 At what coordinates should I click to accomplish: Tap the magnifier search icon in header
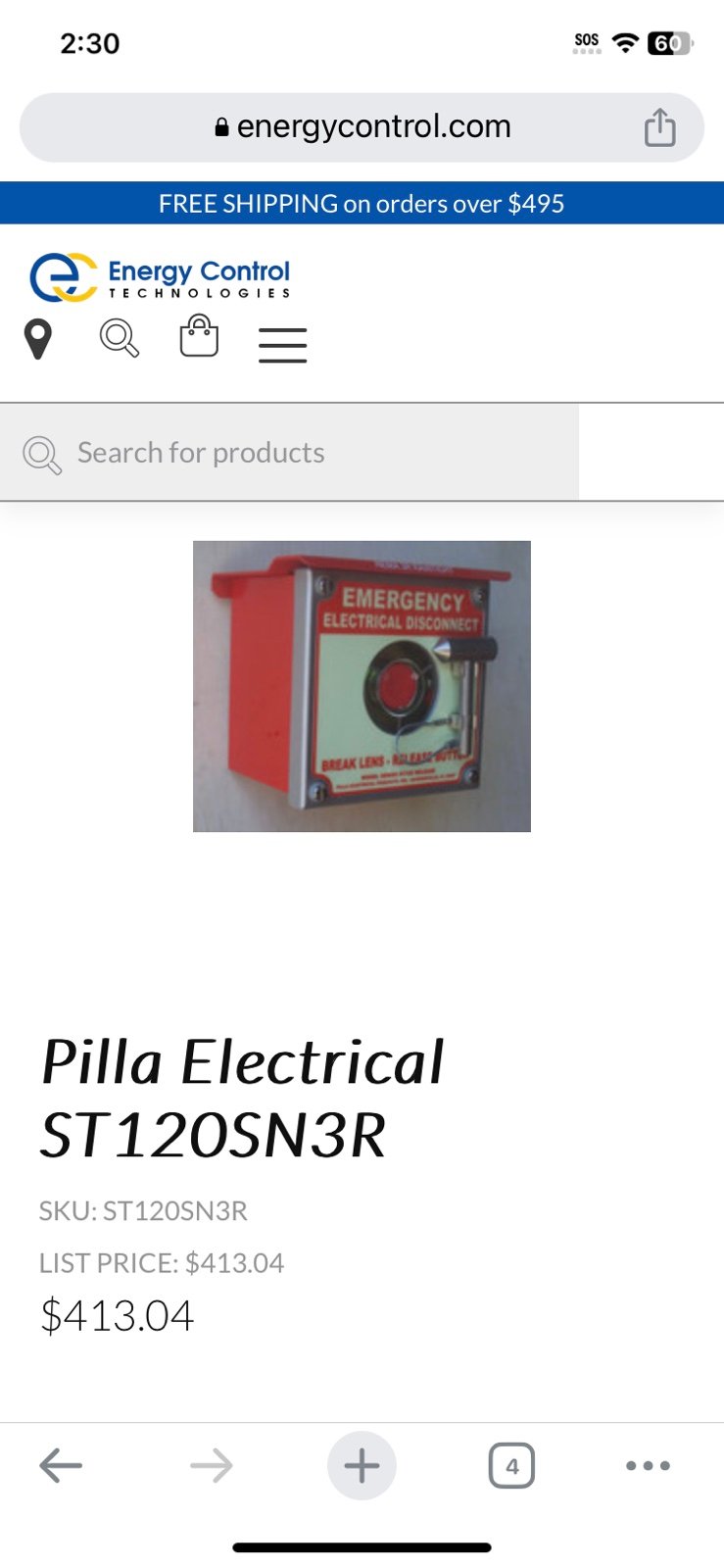120,339
